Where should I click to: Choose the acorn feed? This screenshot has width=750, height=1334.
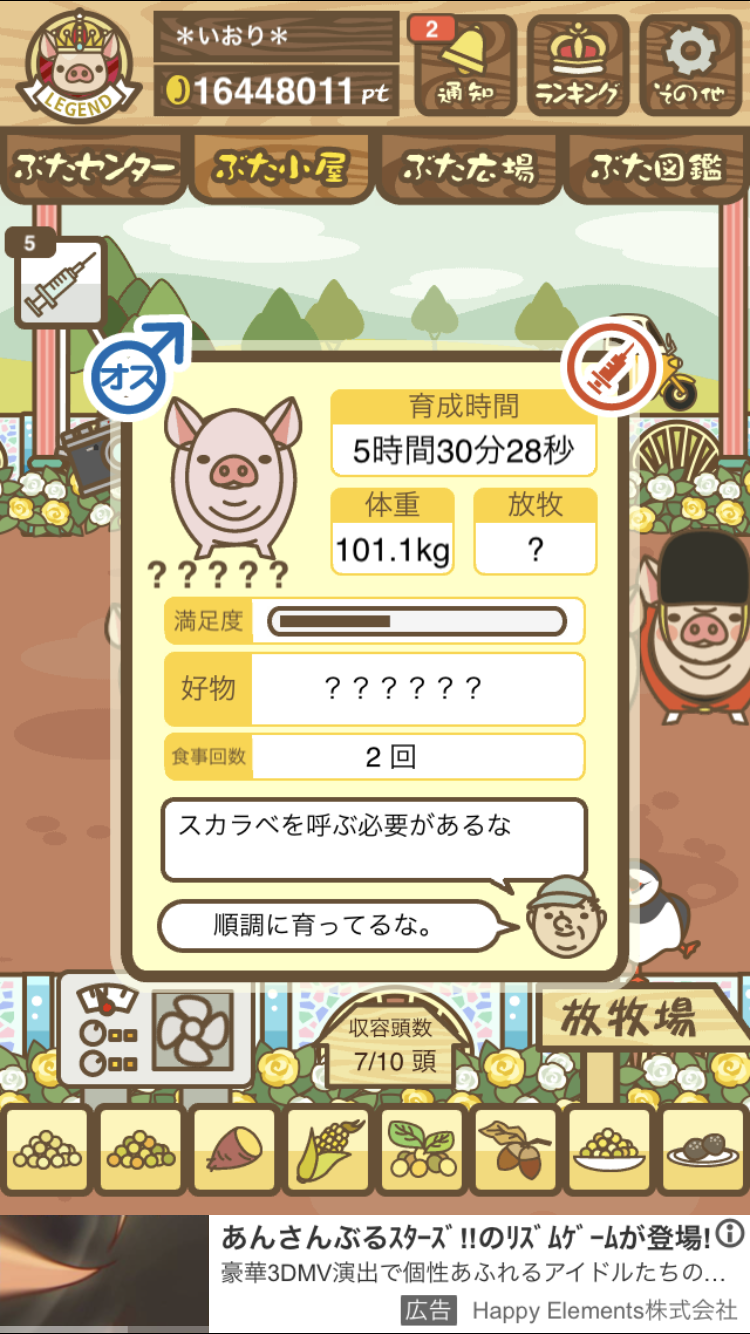point(515,1150)
